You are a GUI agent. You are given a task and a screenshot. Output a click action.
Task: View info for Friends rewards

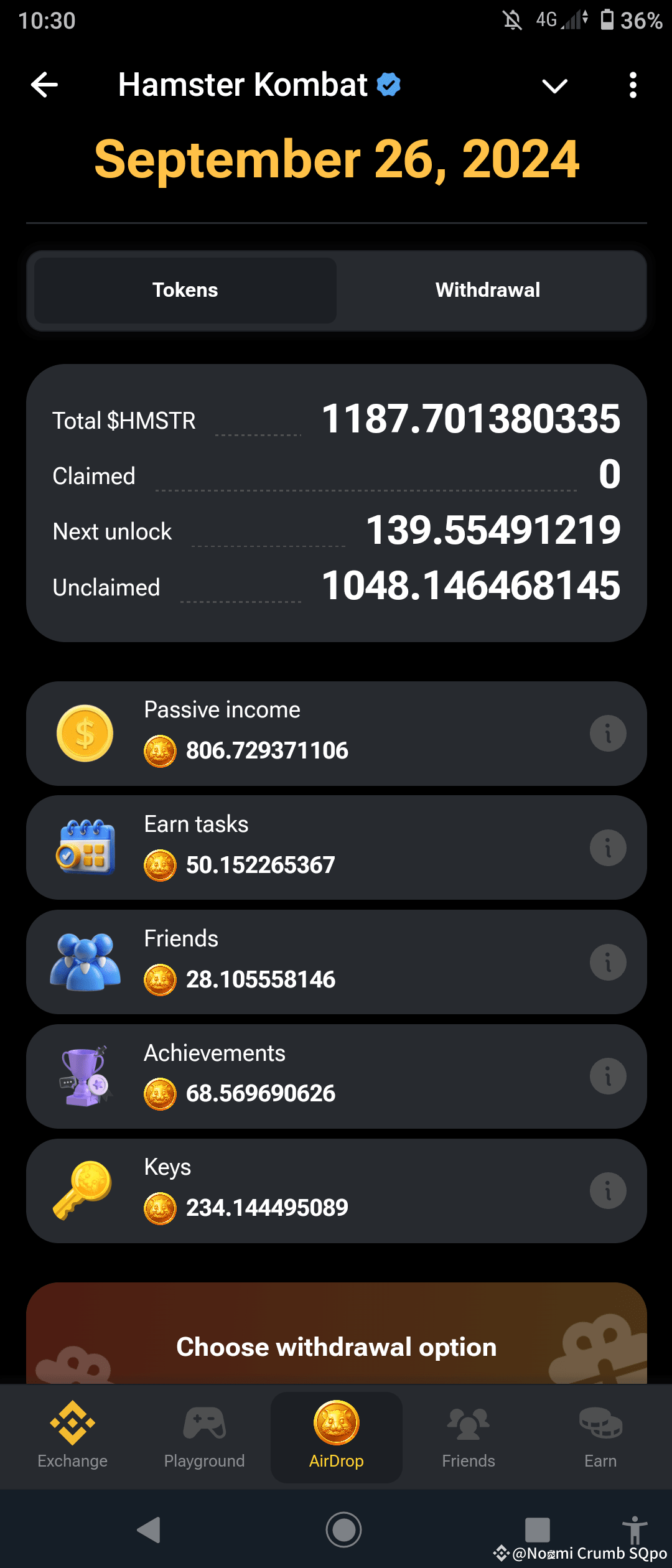coord(608,963)
